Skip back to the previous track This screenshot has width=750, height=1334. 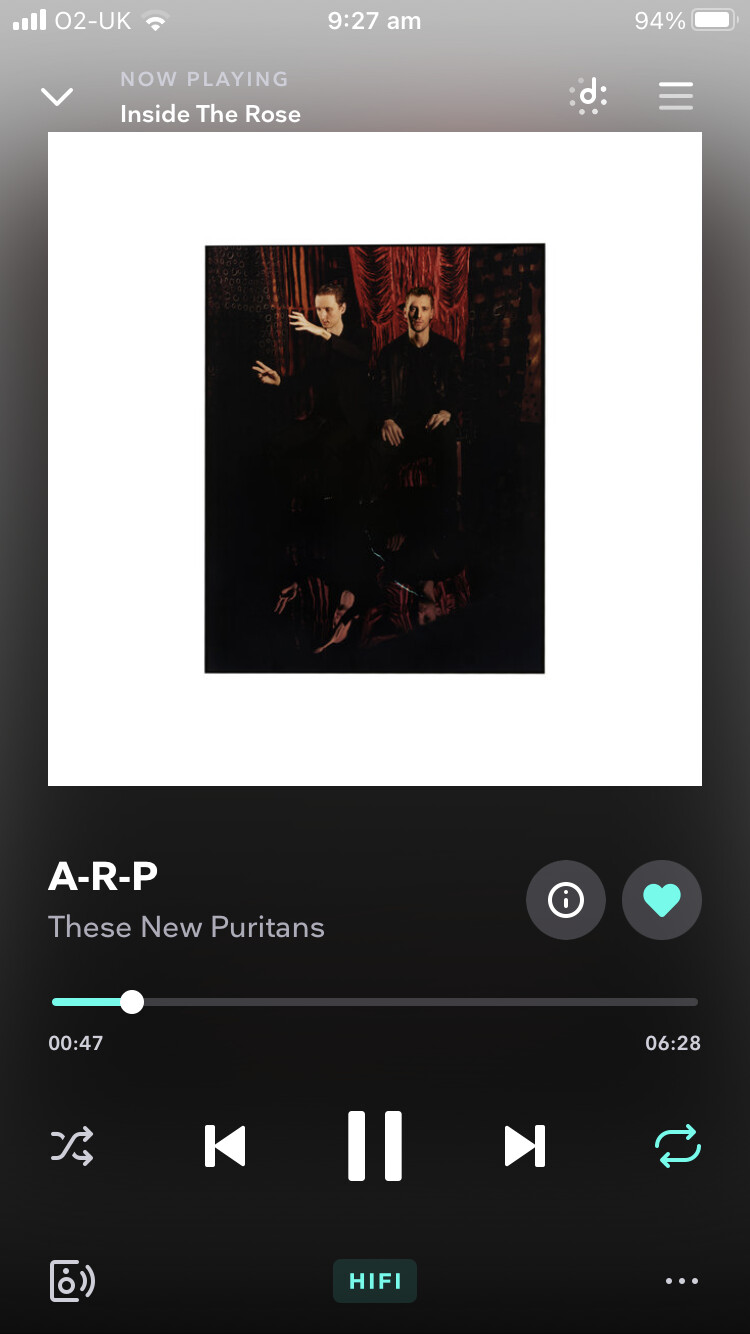225,1146
